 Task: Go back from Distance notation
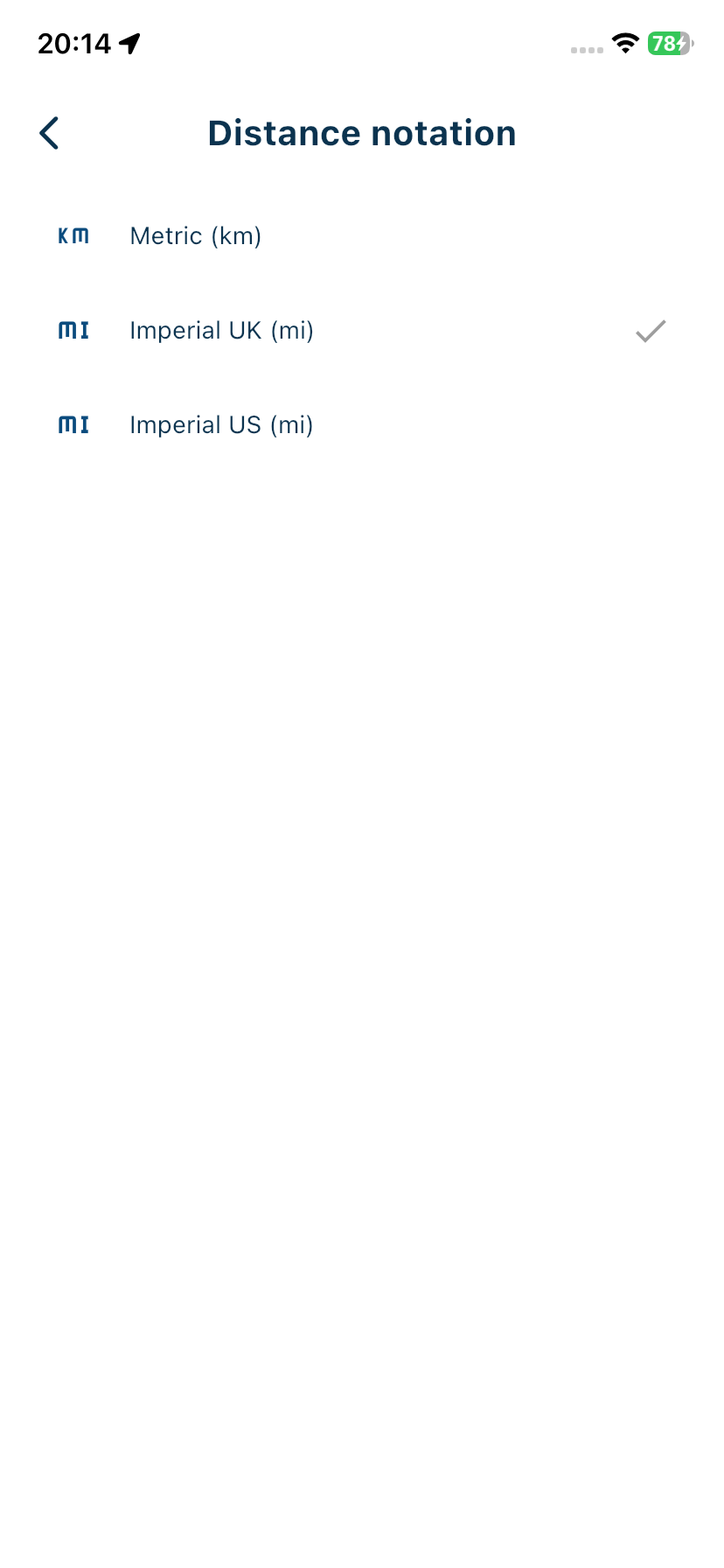(49, 133)
